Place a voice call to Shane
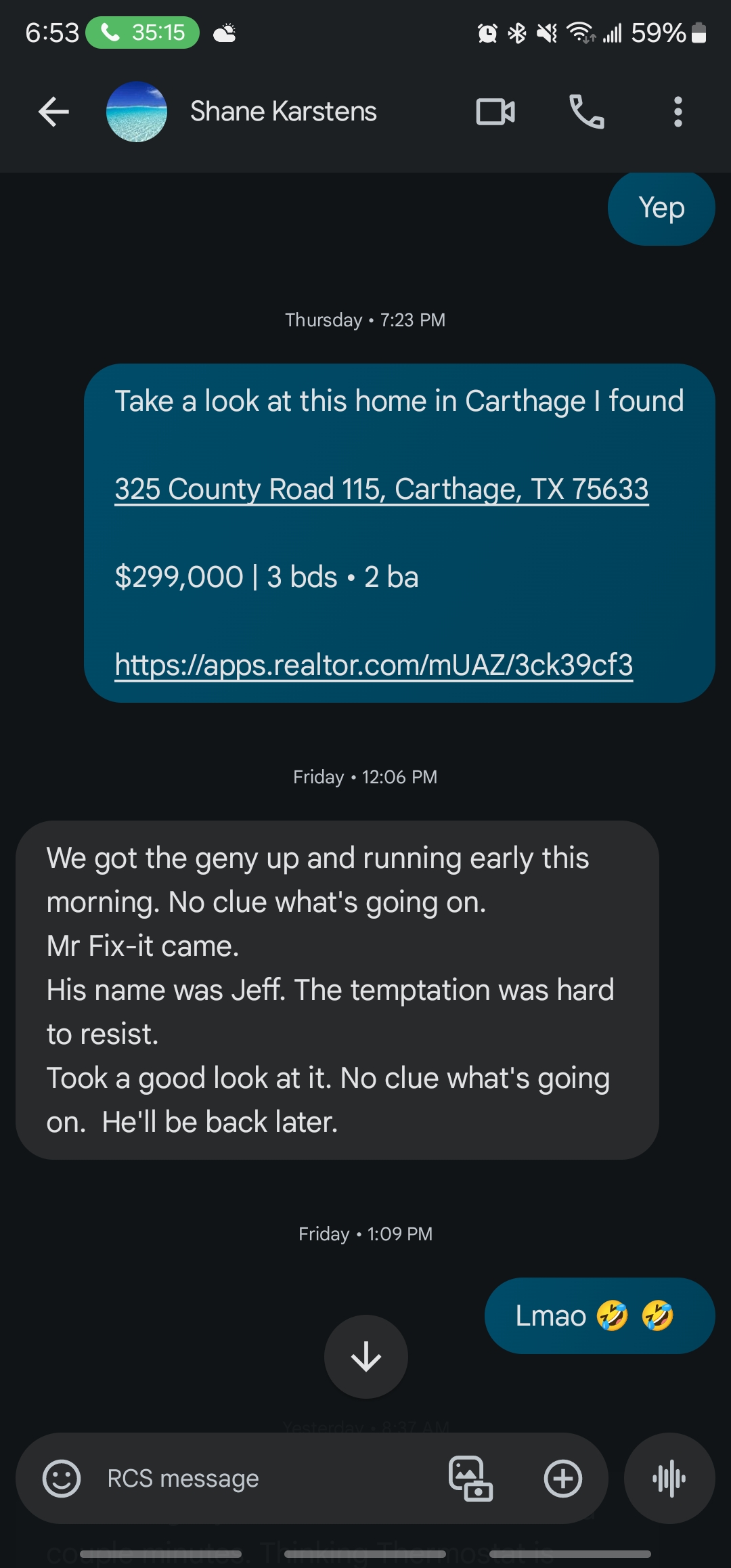This screenshot has height=1568, width=731. pos(586,112)
